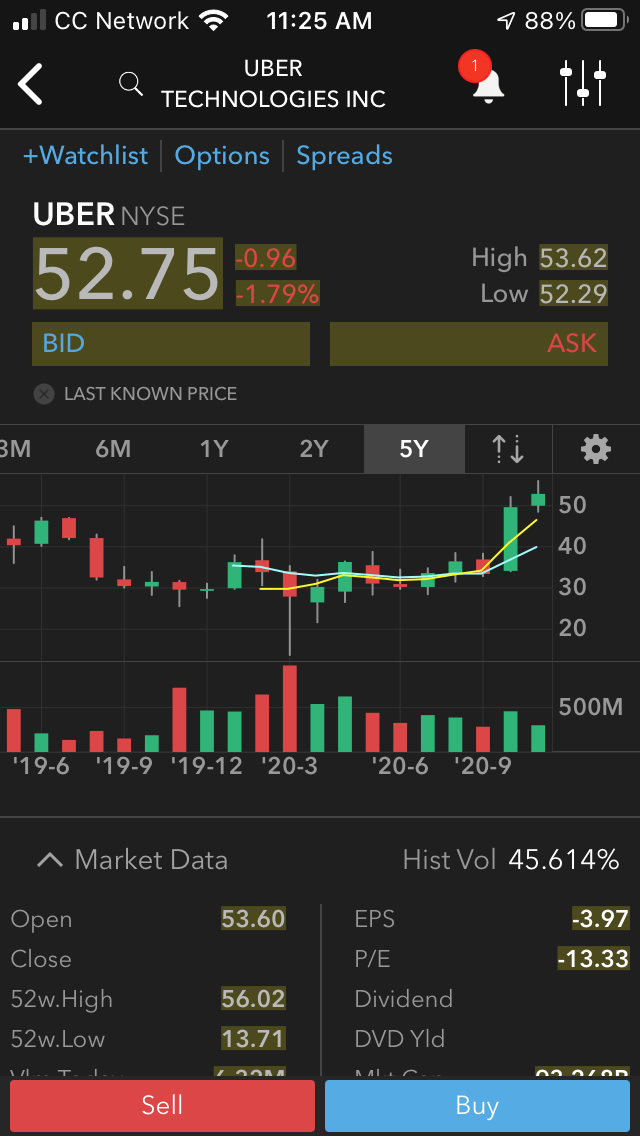
Task: Select the 5Y chart range
Action: click(x=414, y=449)
